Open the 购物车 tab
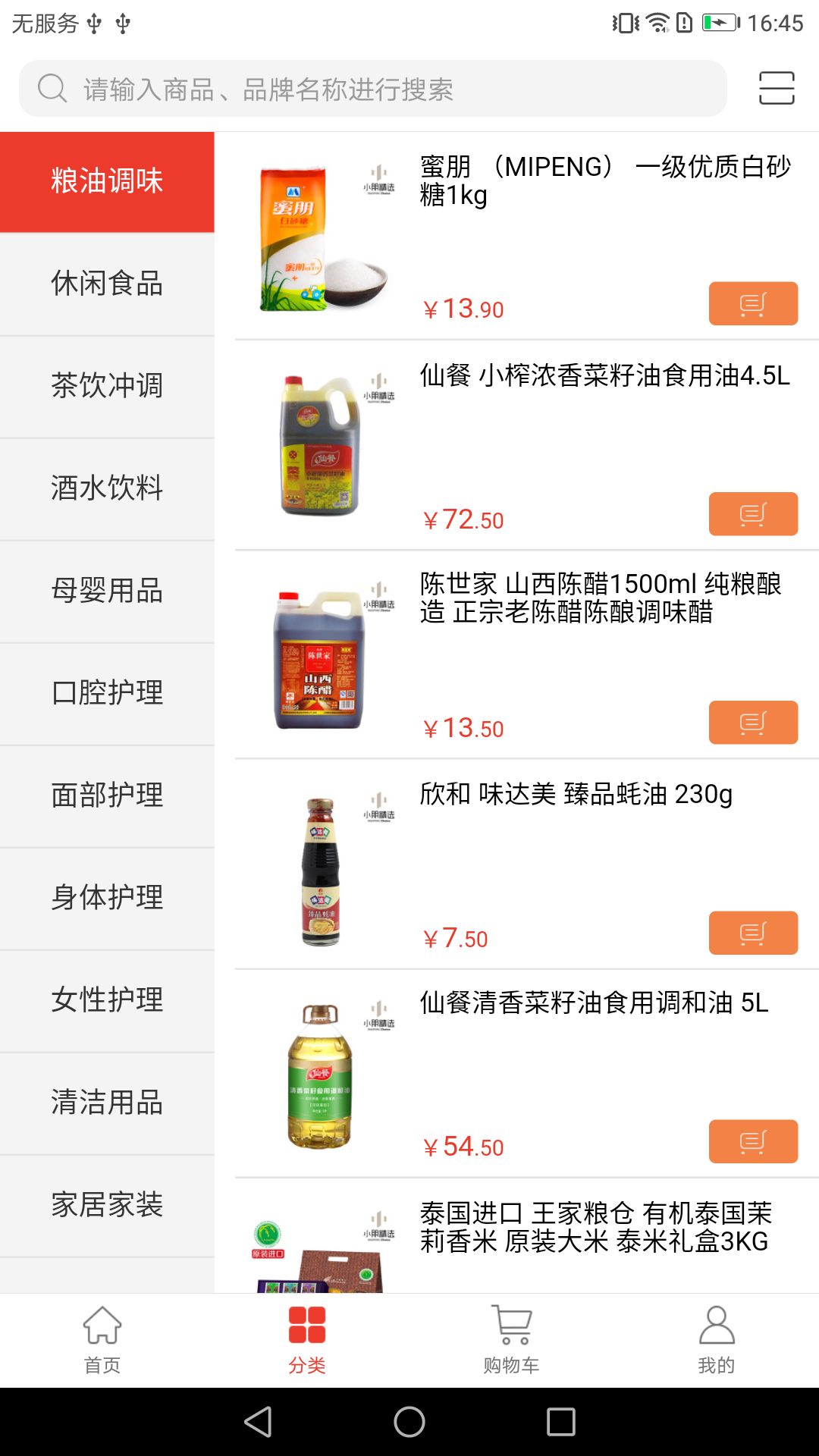This screenshot has height=1456, width=819. tap(512, 1340)
